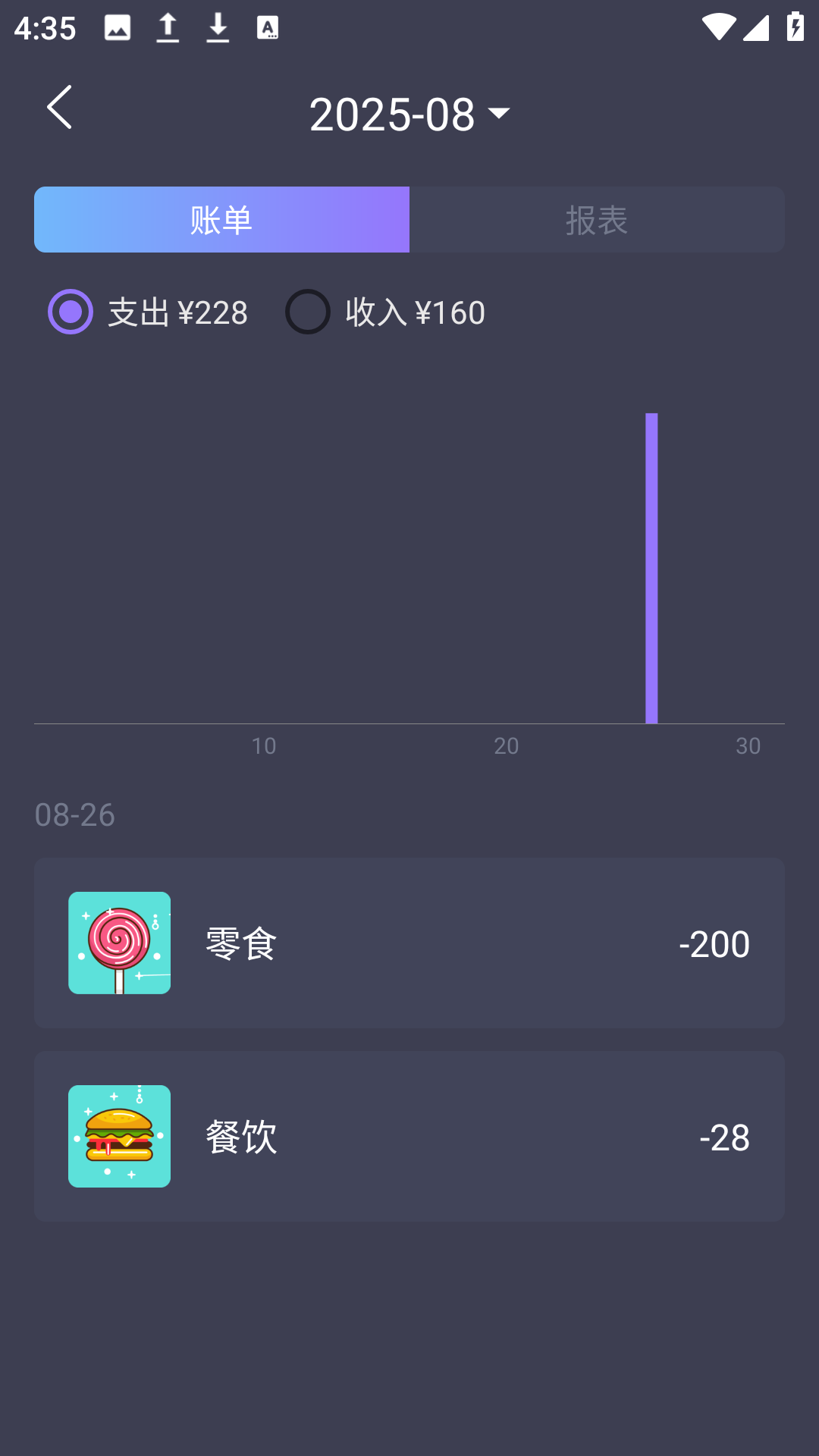819x1456 pixels.
Task: Switch to the 报表 tab
Action: pyautogui.click(x=597, y=220)
